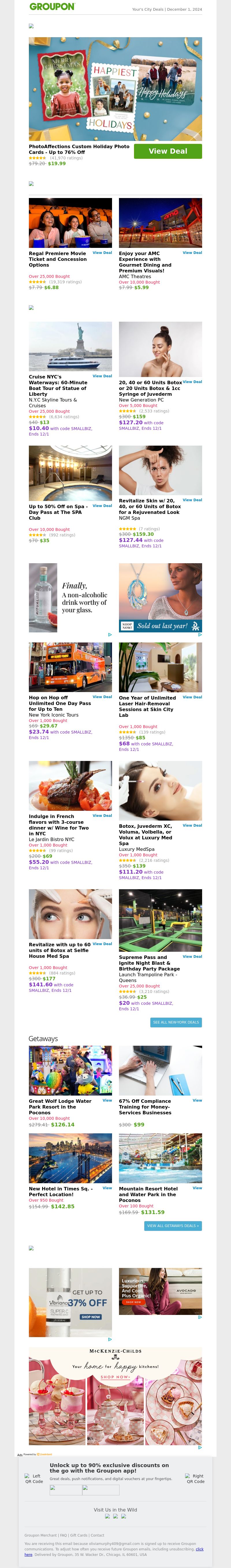The width and height of the screenshot is (231, 1568).
Task: Open the Ritual non-alcoholic drink ad
Action: [x=70, y=598]
